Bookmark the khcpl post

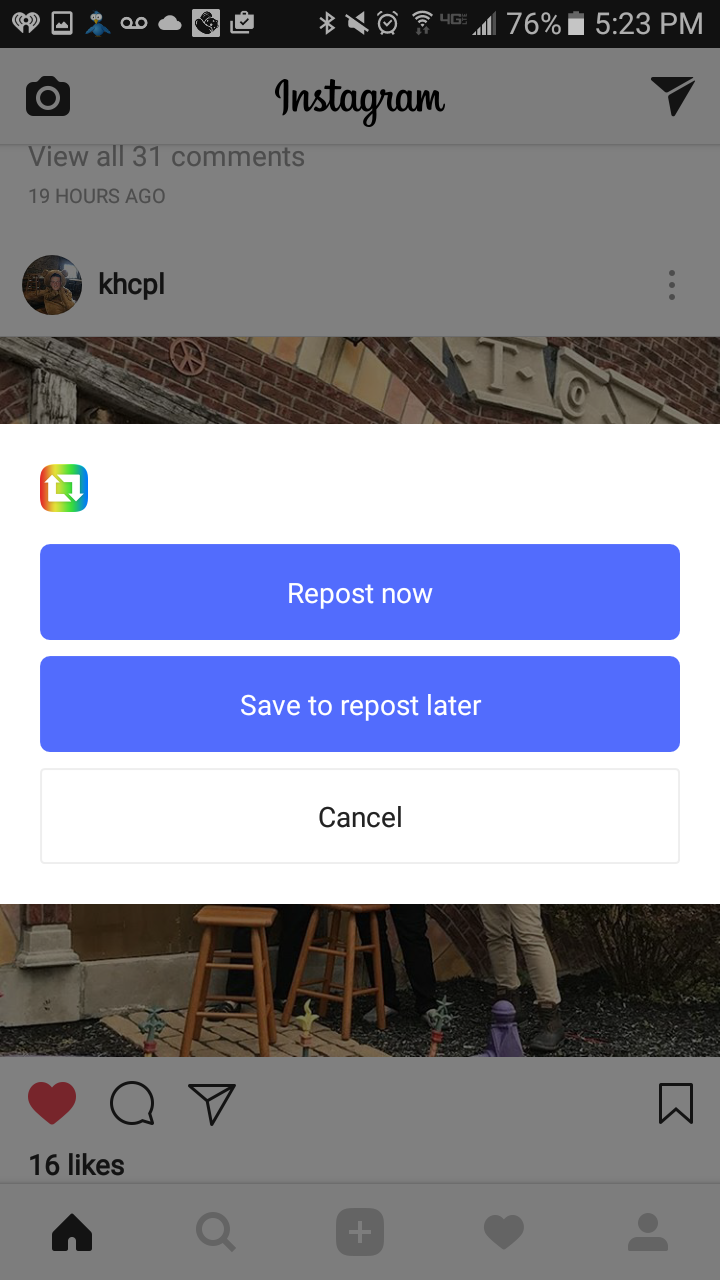676,1104
